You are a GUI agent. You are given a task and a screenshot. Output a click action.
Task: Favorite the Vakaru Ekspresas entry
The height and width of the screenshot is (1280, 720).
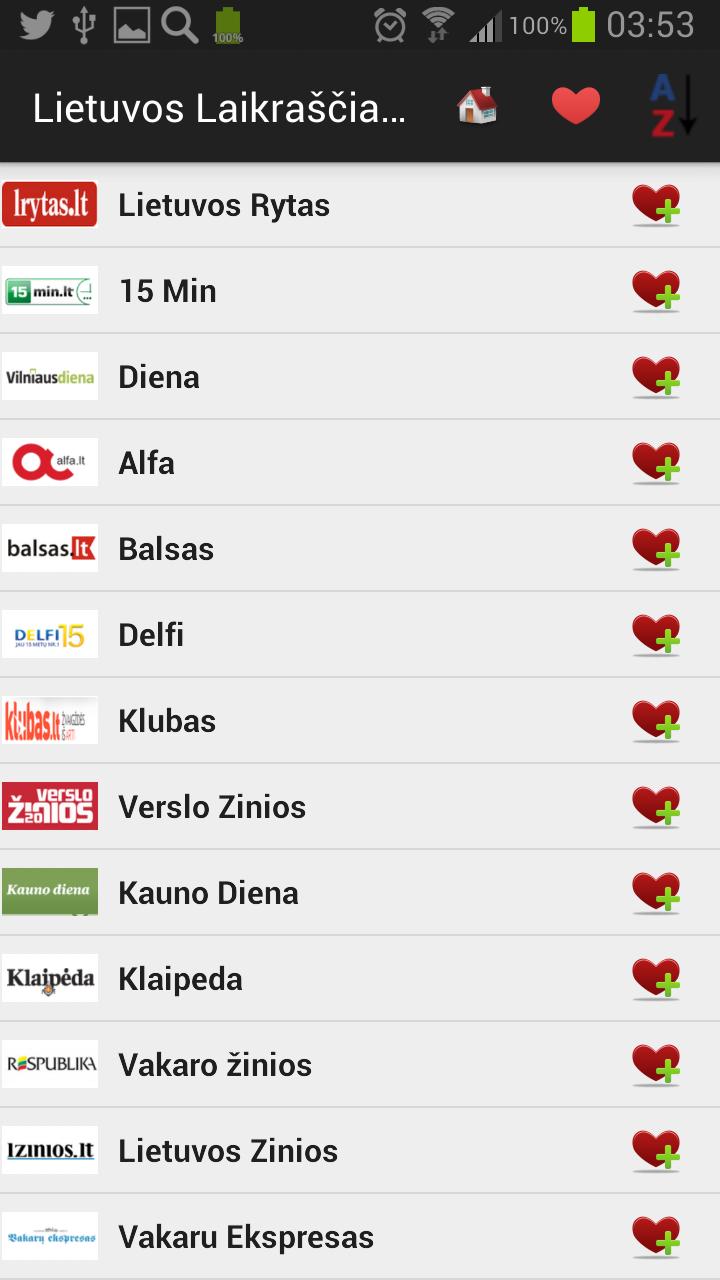(x=657, y=1236)
